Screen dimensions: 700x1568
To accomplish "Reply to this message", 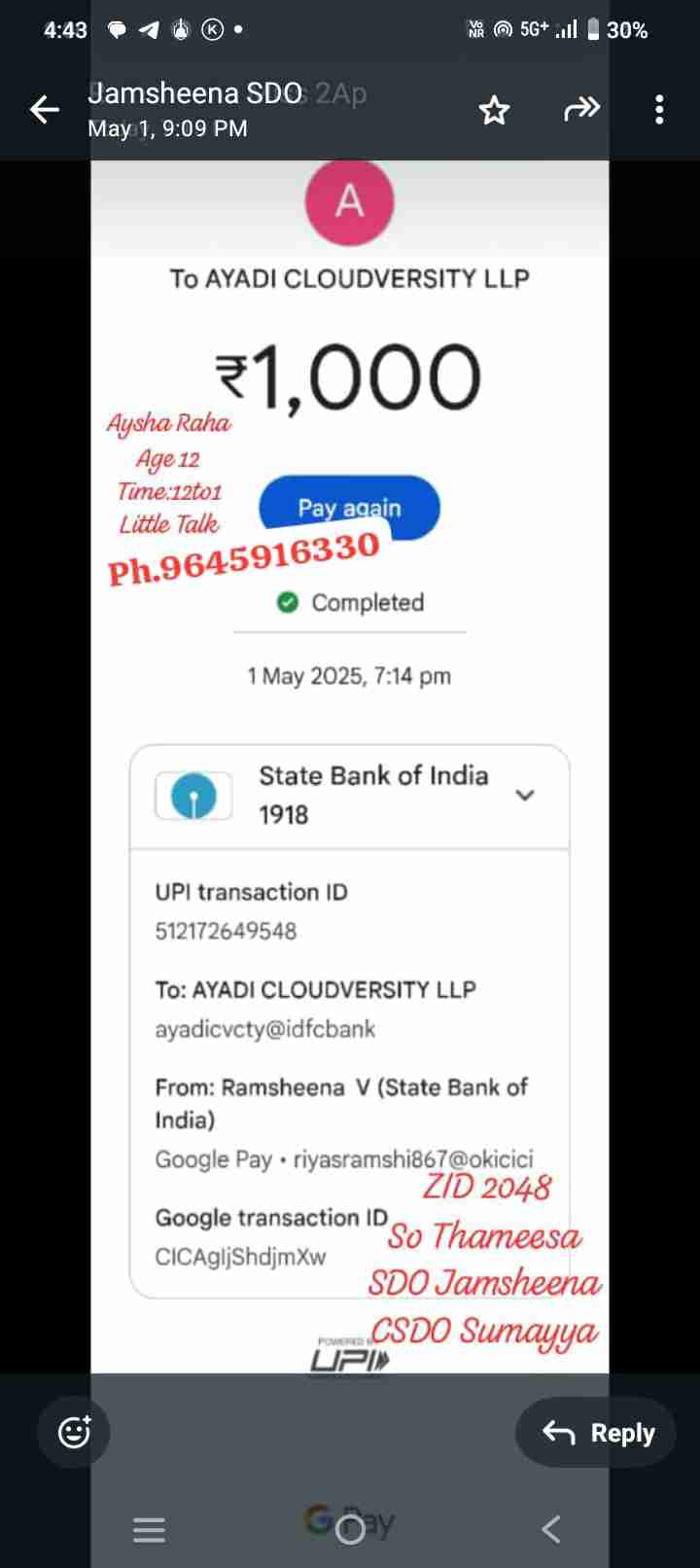I will click(x=596, y=1432).
